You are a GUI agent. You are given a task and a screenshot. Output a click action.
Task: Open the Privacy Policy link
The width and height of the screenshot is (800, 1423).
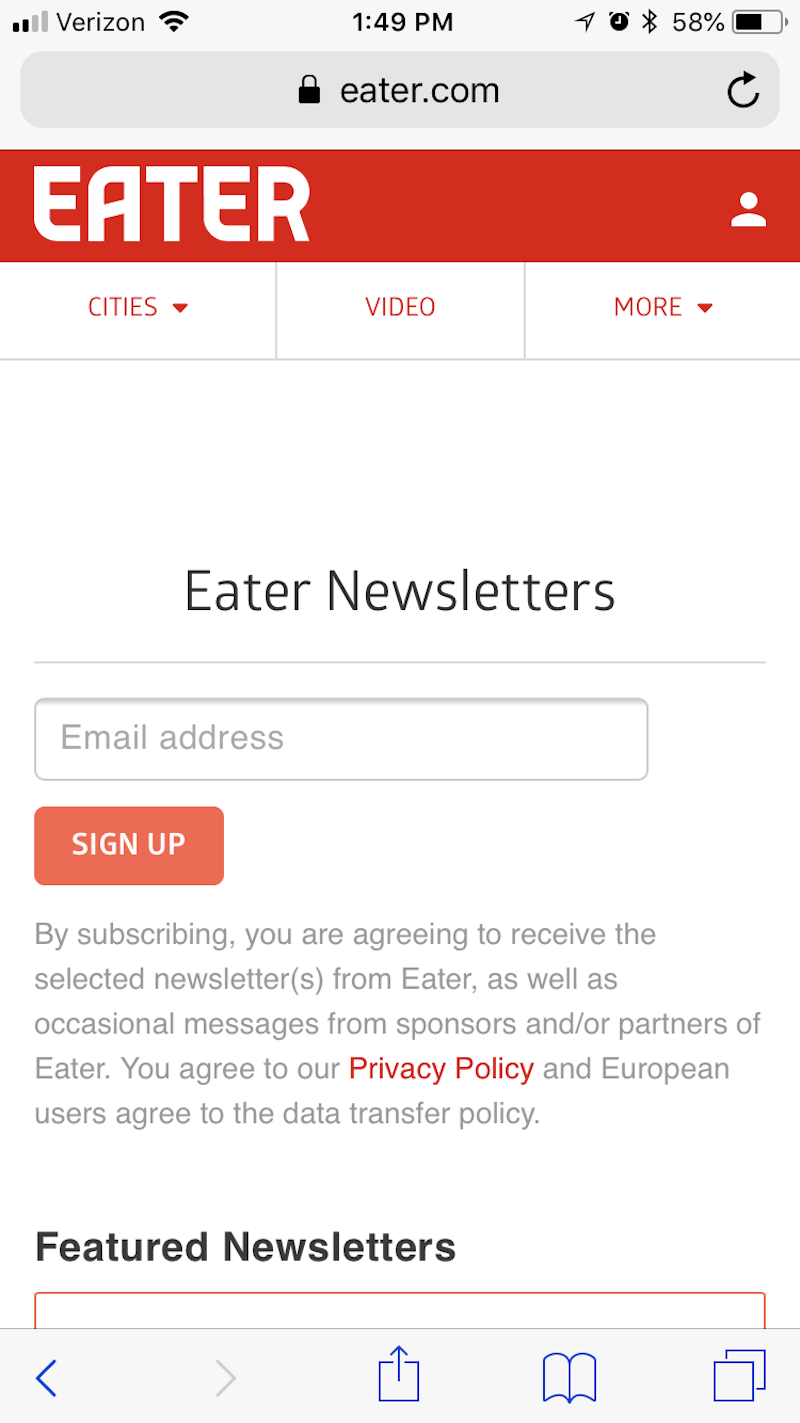tap(441, 1068)
